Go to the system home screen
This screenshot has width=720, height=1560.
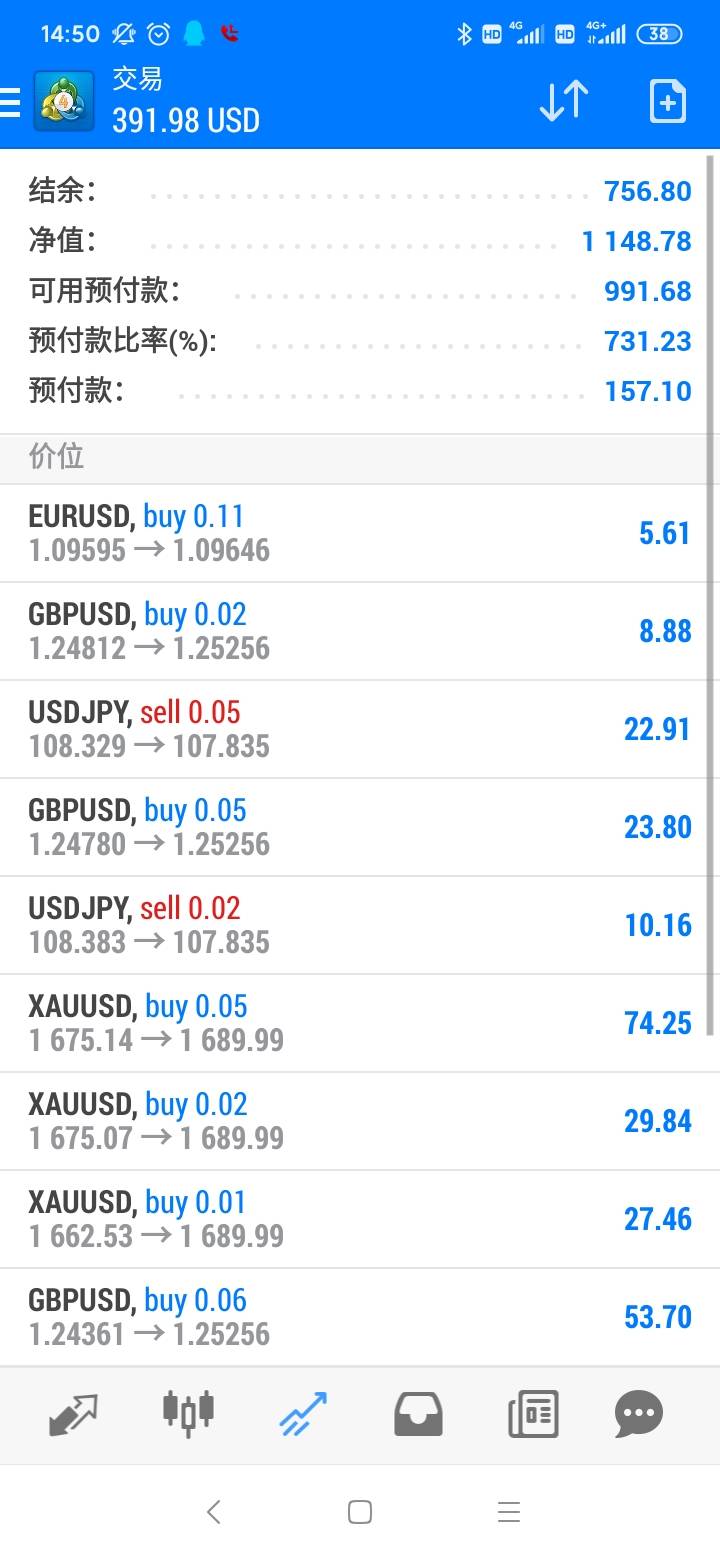click(x=360, y=1512)
